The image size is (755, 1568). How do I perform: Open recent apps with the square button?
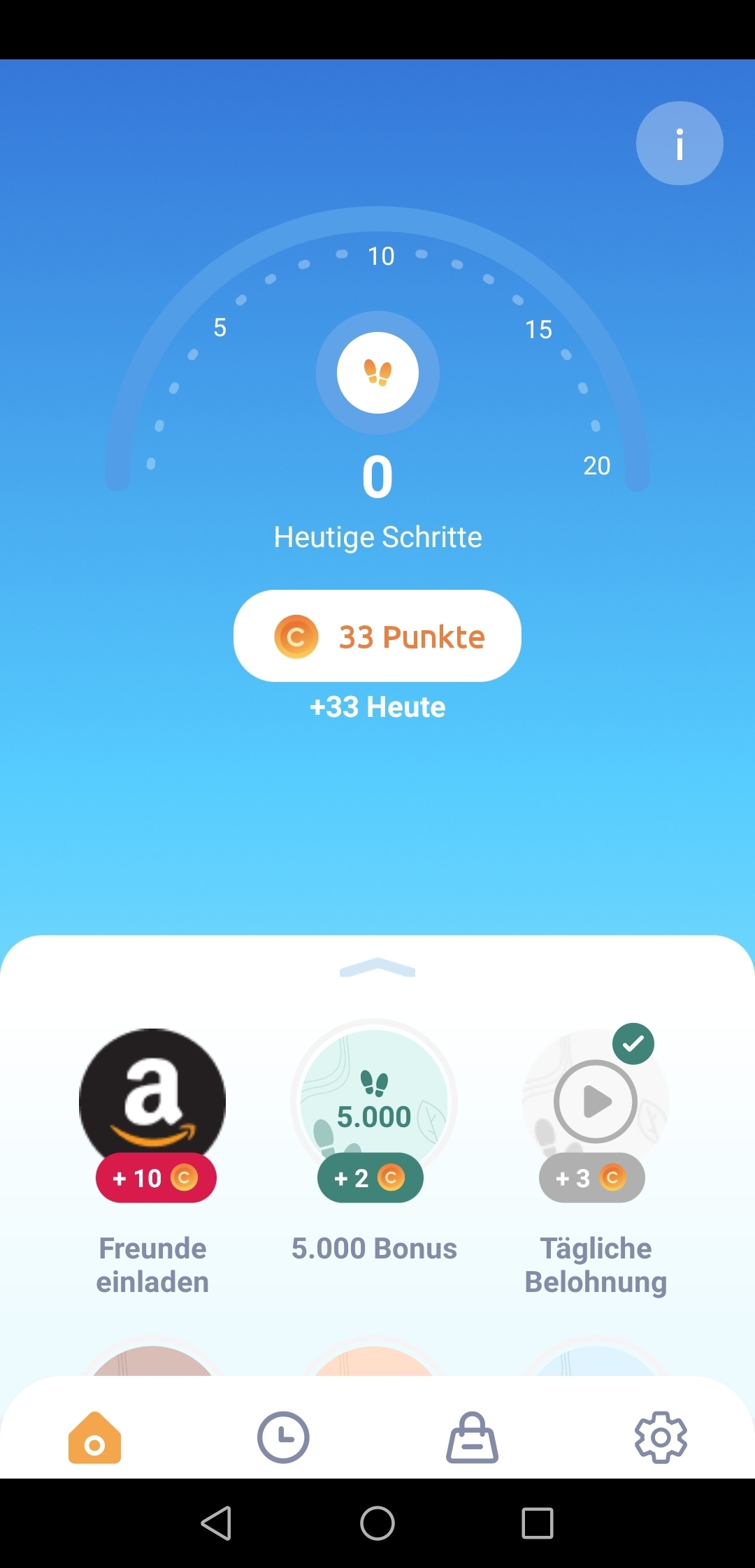pyautogui.click(x=538, y=1523)
